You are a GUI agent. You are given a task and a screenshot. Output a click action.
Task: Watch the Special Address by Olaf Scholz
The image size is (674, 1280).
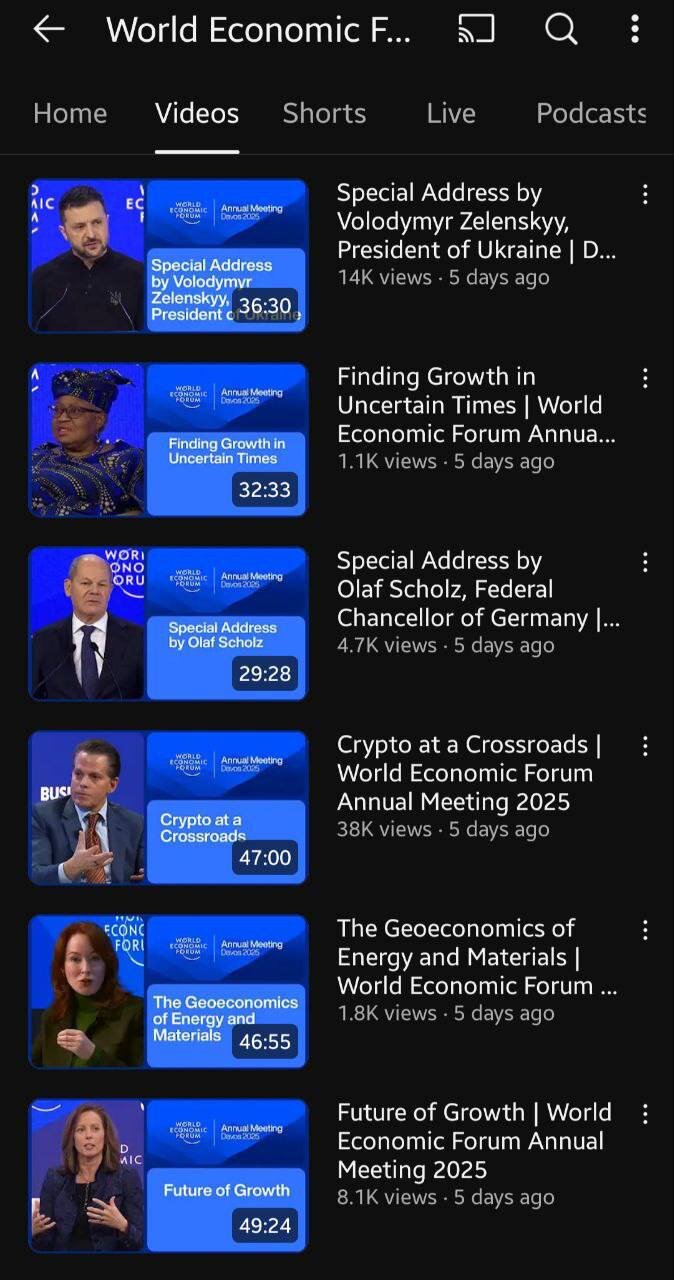click(168, 624)
